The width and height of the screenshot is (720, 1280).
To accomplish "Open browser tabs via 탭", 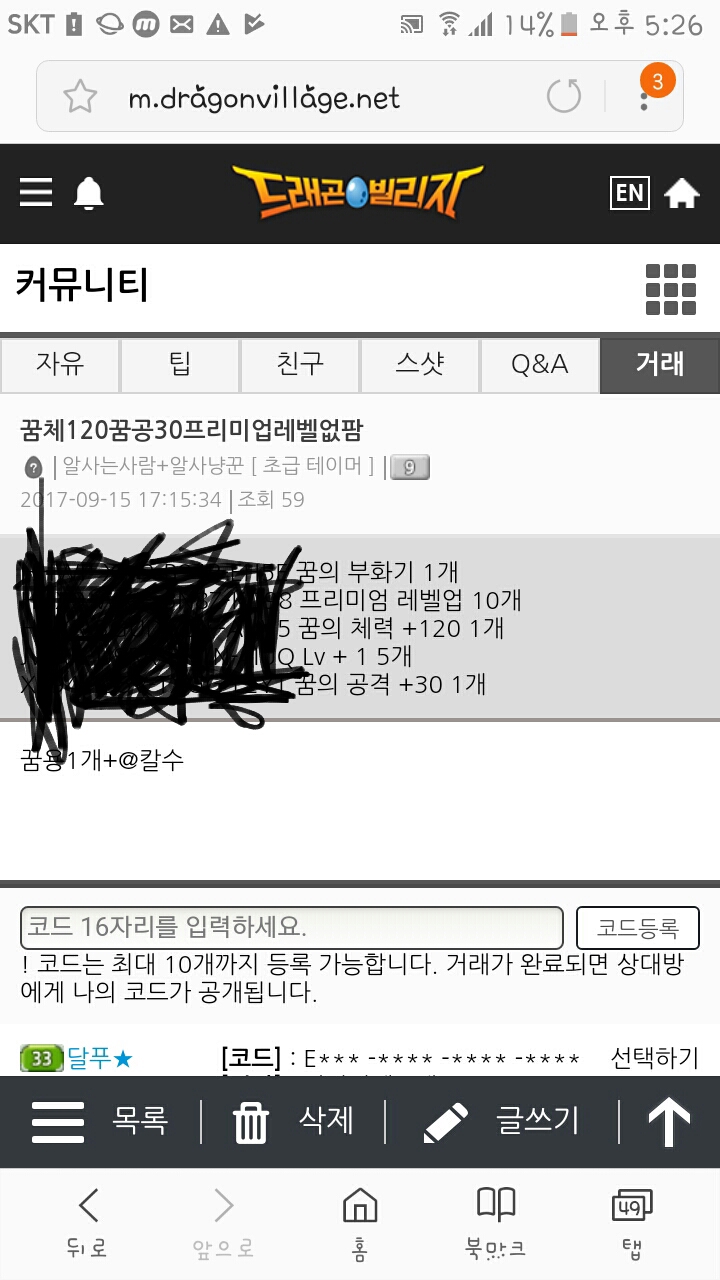I will (632, 1220).
